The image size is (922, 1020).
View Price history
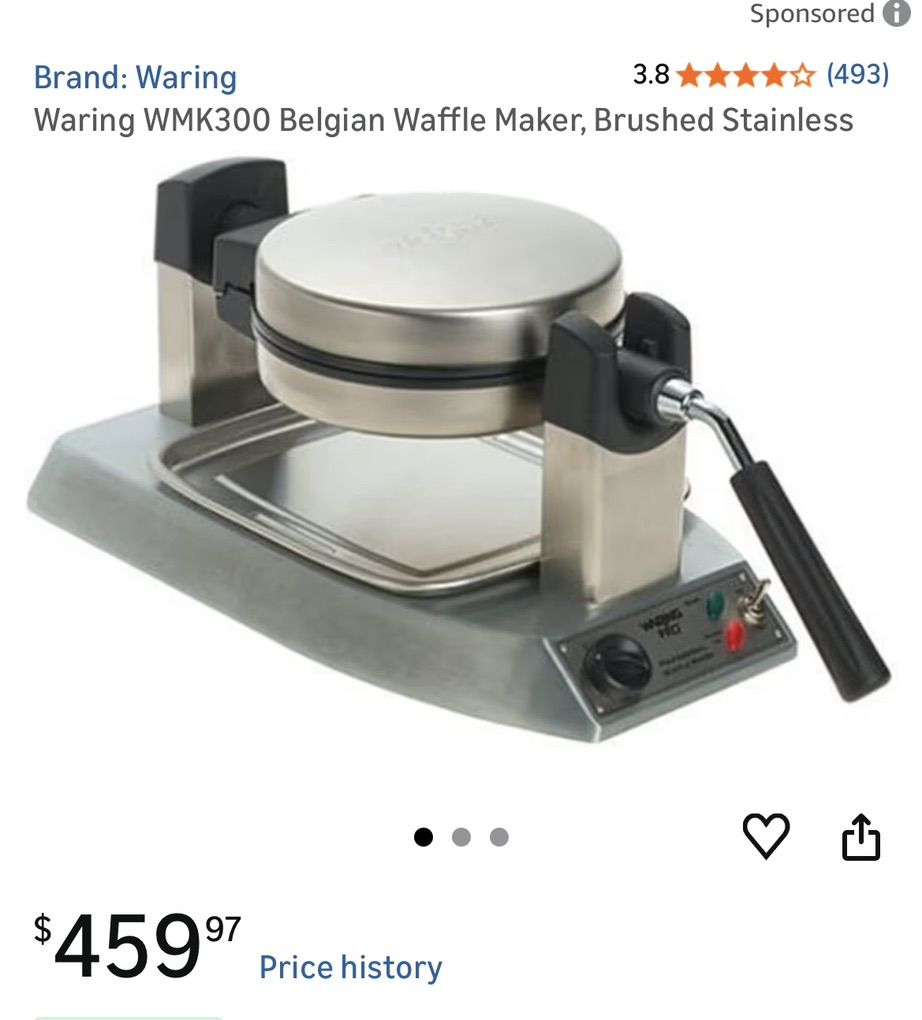coord(350,967)
